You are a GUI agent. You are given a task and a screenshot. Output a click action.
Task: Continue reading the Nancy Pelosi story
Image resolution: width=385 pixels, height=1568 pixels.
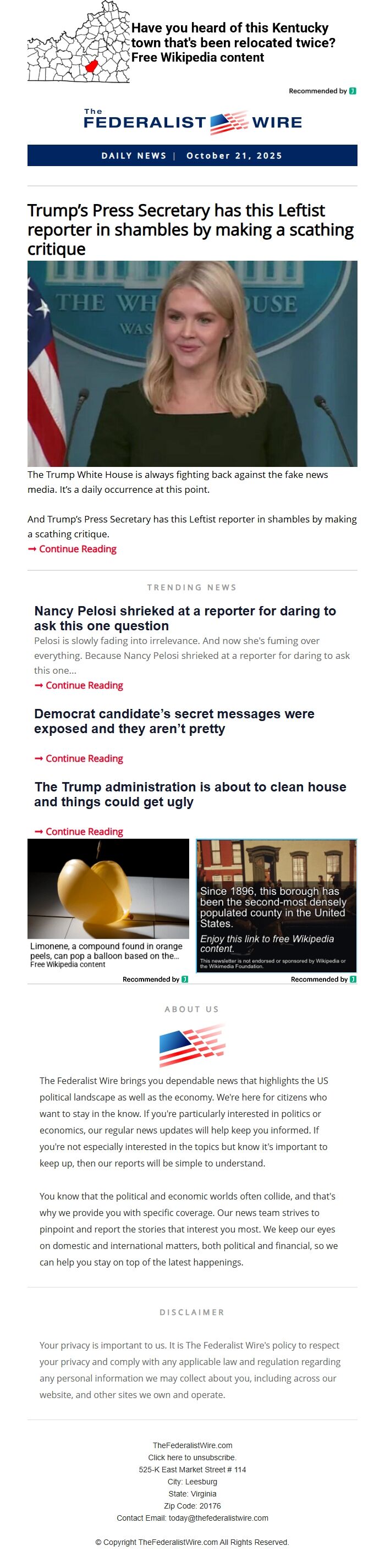coord(84,685)
